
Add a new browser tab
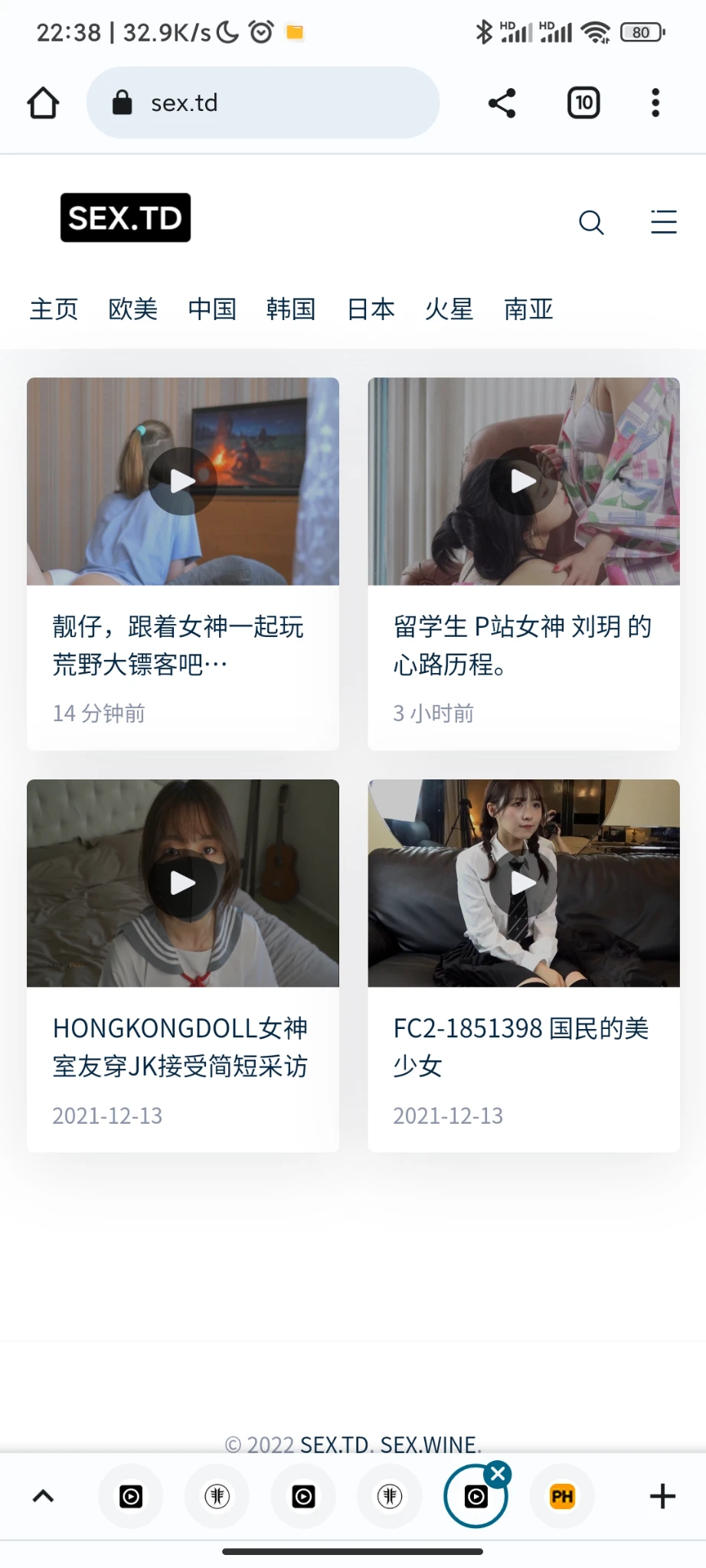(662, 1496)
